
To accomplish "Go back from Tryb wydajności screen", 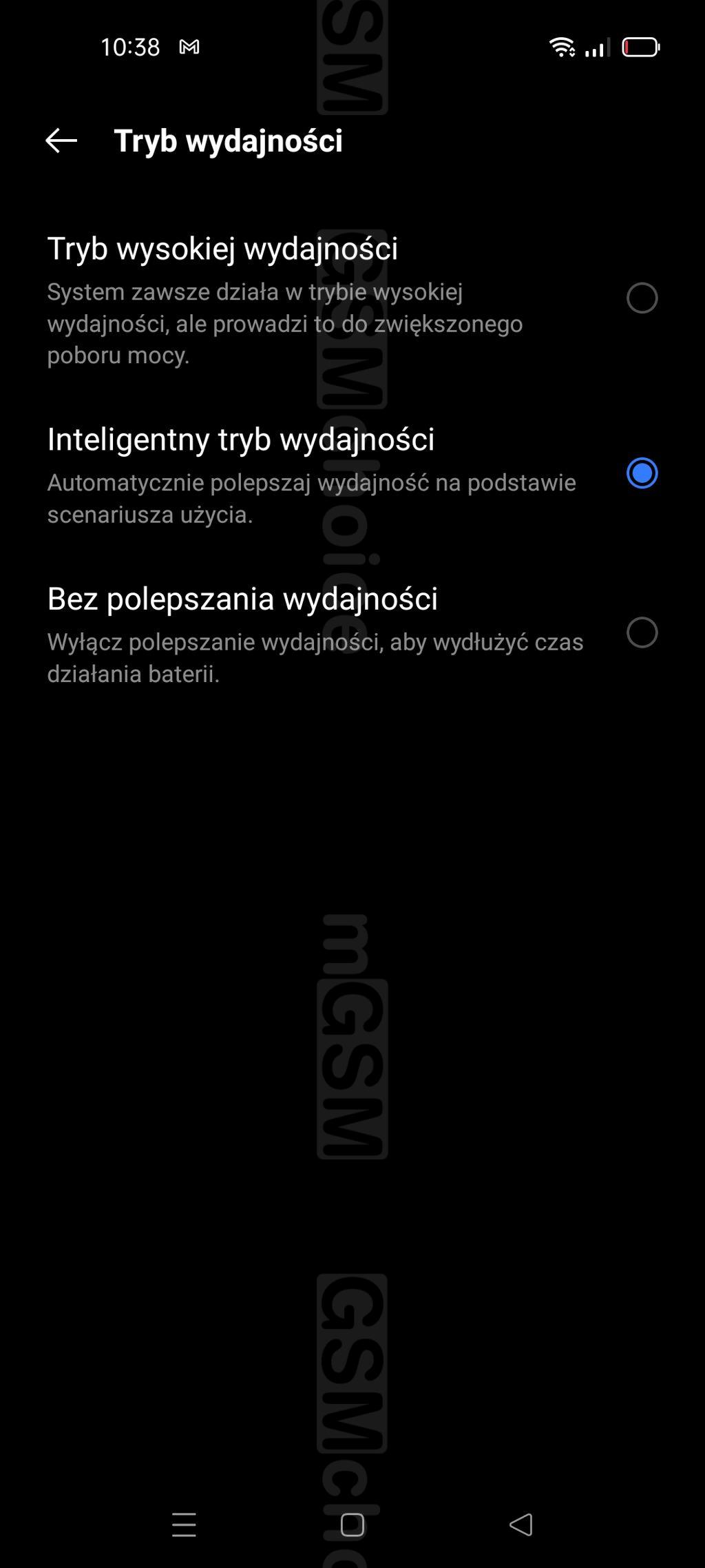I will click(61, 141).
